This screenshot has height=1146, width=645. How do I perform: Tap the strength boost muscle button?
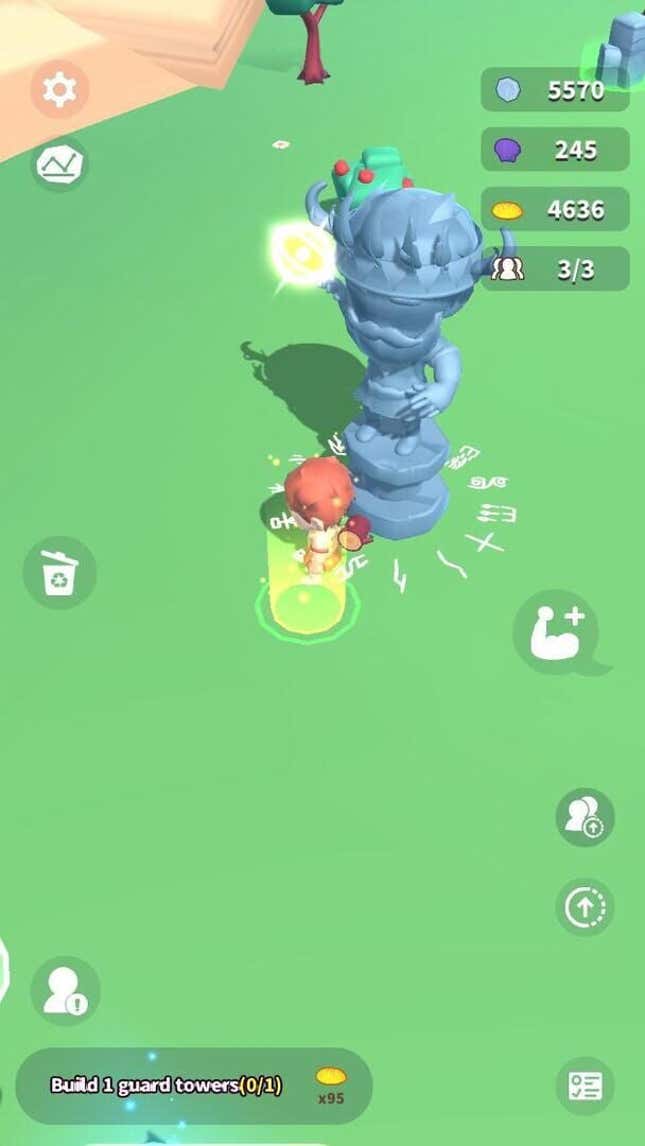(x=556, y=632)
